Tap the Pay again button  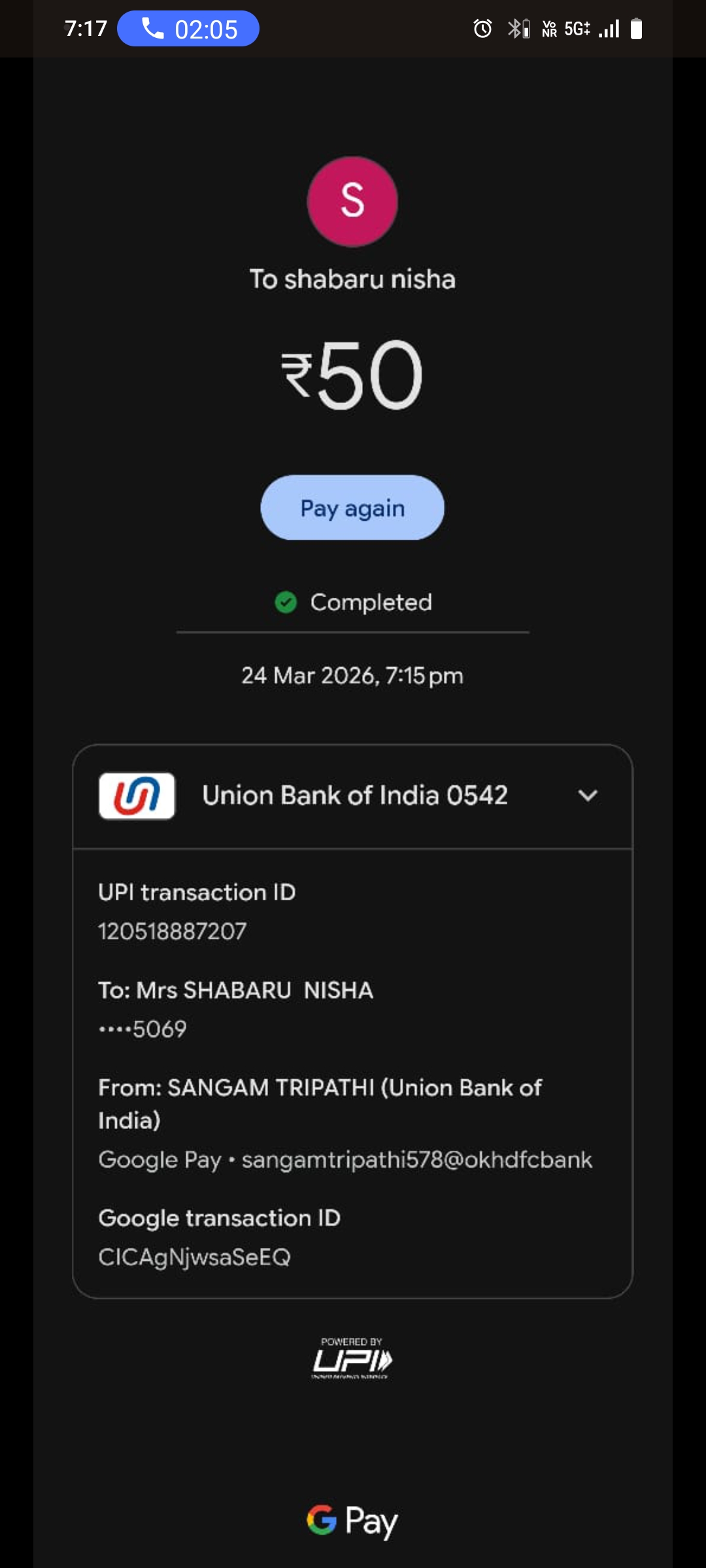point(352,508)
